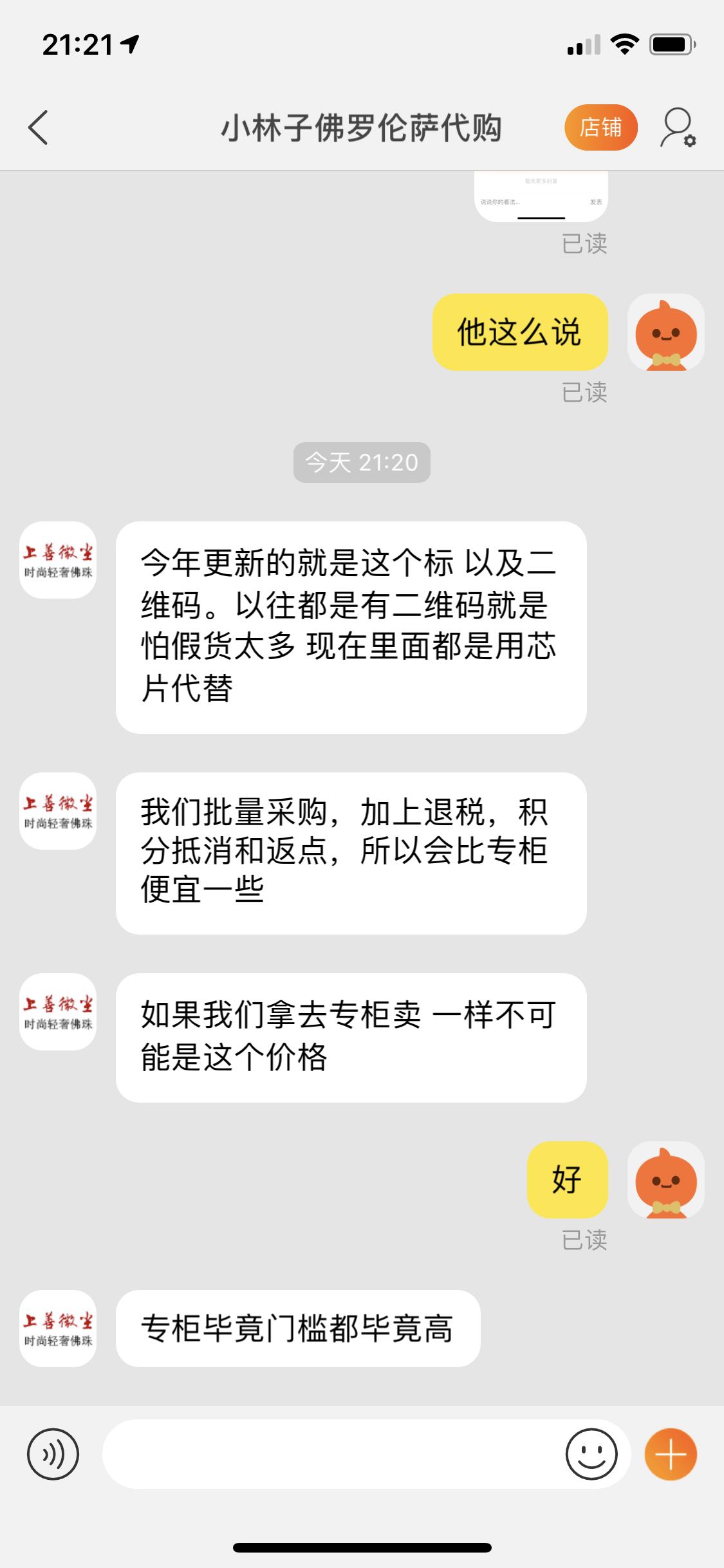Open the screenshot image sent earlier
724x1568 pixels.
(541, 197)
